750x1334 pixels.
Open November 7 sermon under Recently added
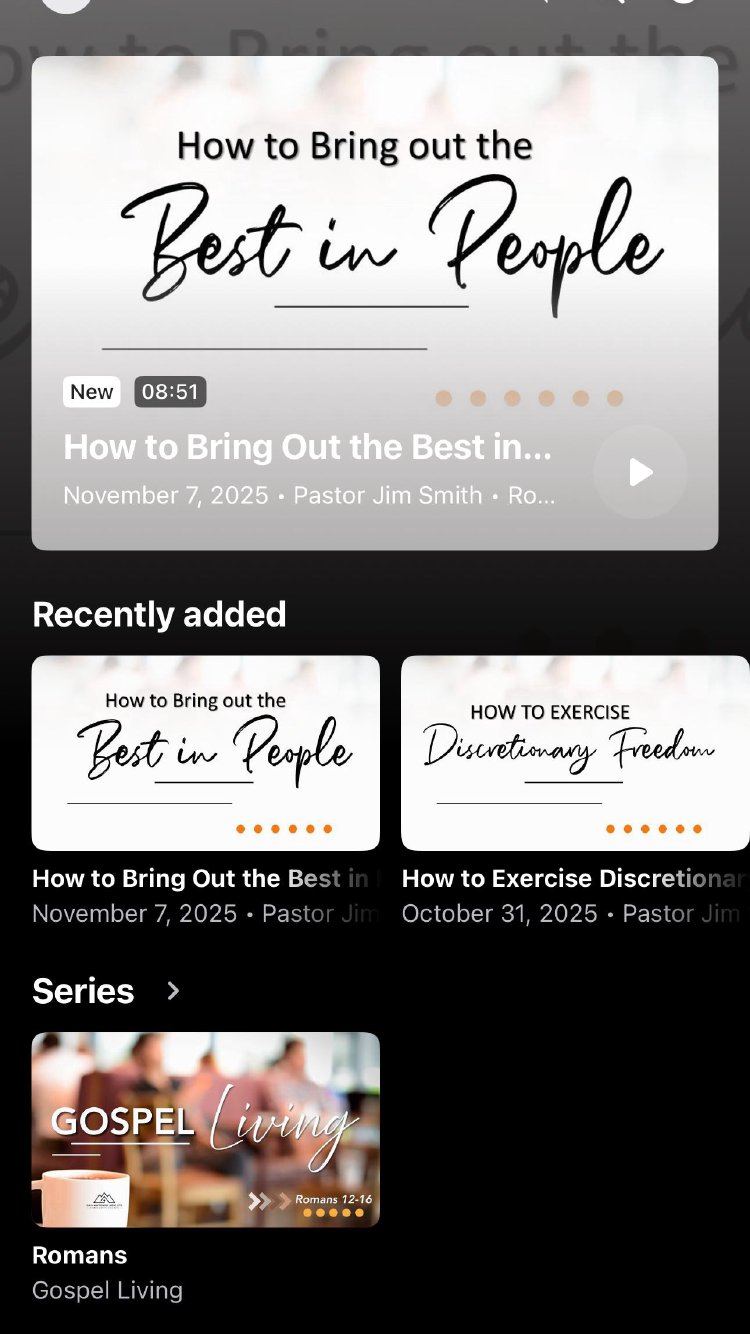click(x=205, y=753)
